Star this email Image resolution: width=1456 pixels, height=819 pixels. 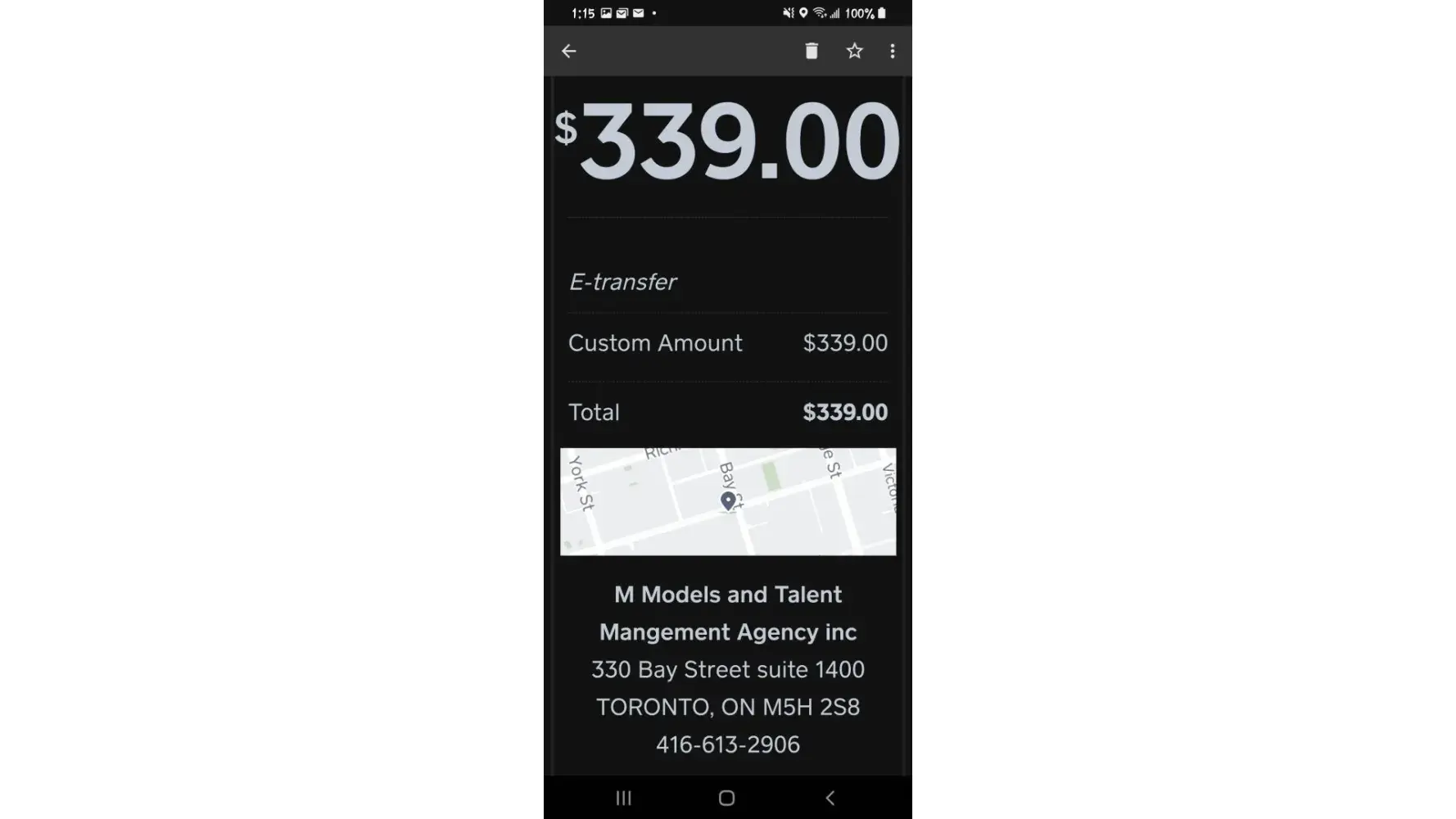click(854, 51)
